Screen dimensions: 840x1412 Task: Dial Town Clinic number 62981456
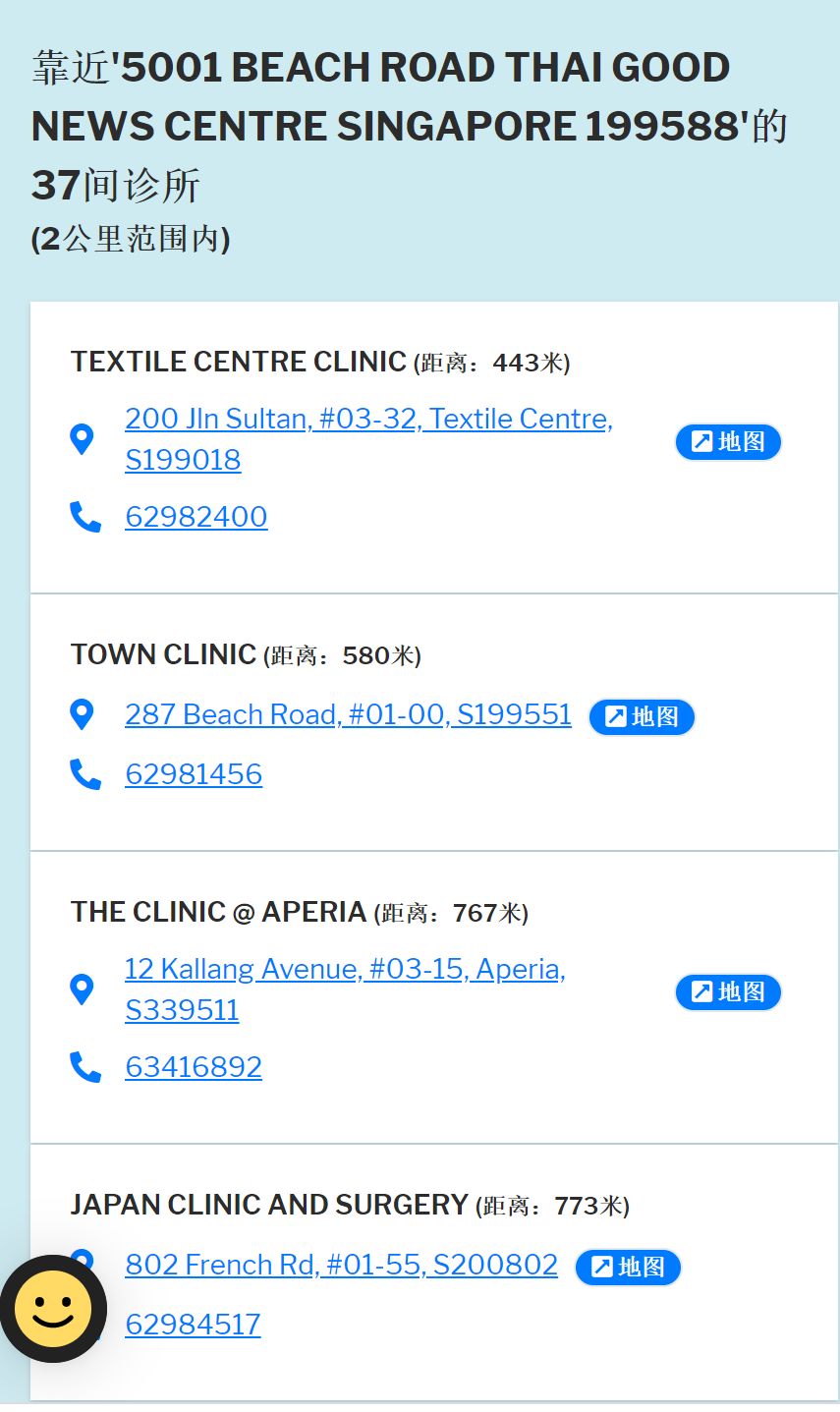[194, 774]
